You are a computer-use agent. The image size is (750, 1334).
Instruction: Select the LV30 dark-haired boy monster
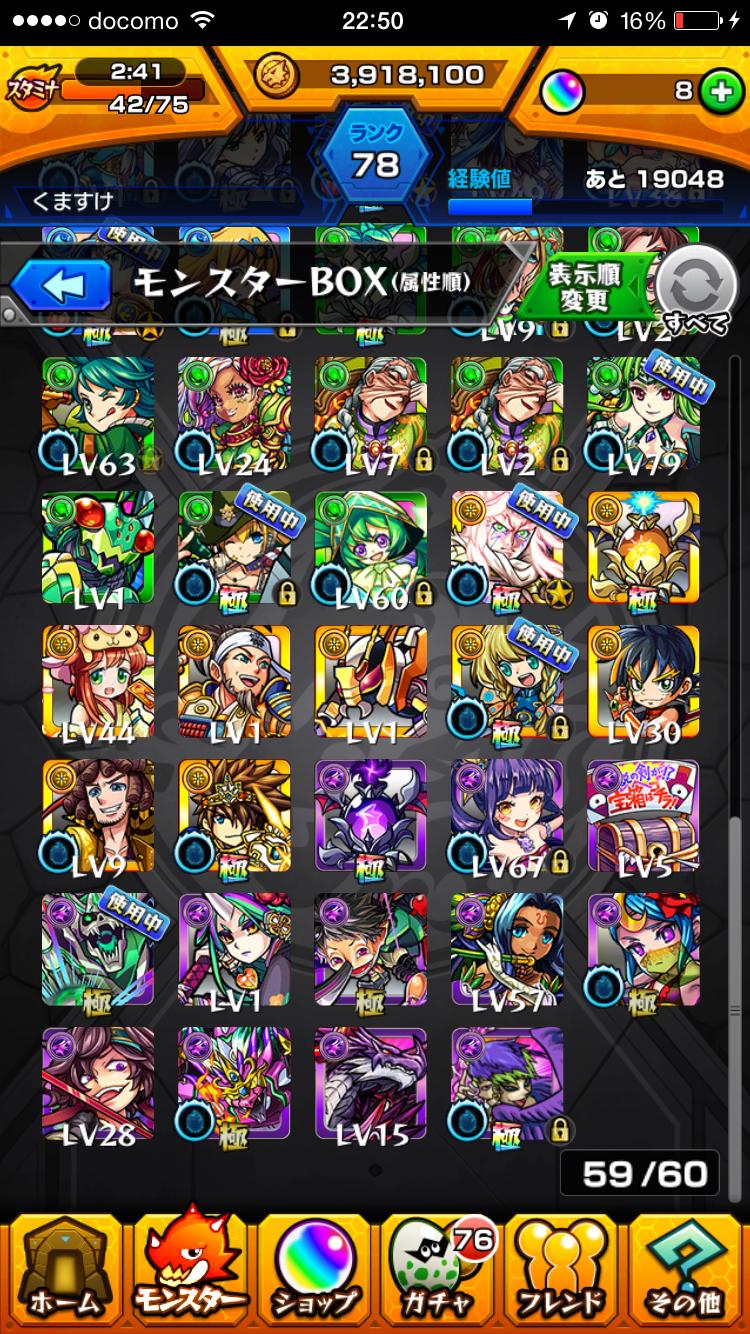point(643,682)
